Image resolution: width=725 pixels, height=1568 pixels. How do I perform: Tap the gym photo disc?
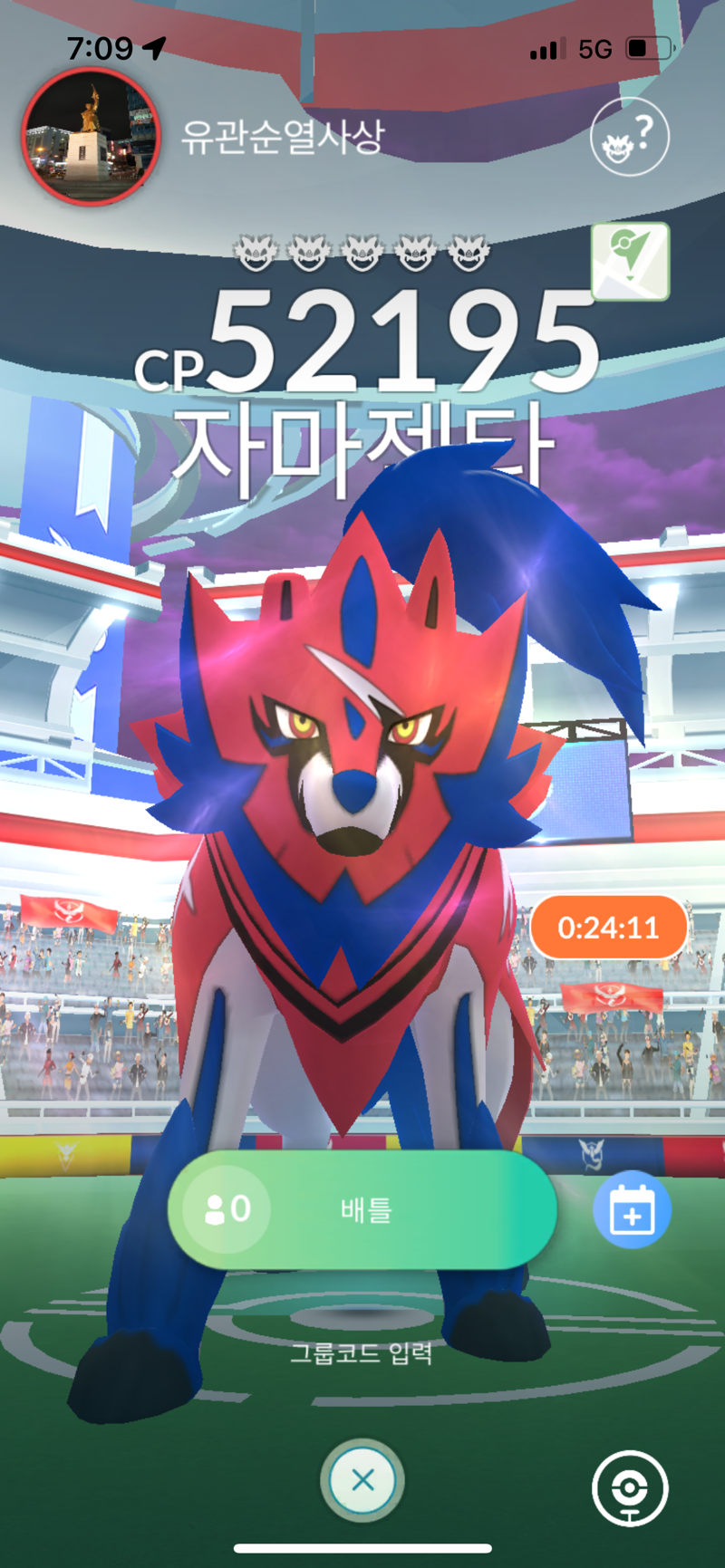[x=91, y=137]
